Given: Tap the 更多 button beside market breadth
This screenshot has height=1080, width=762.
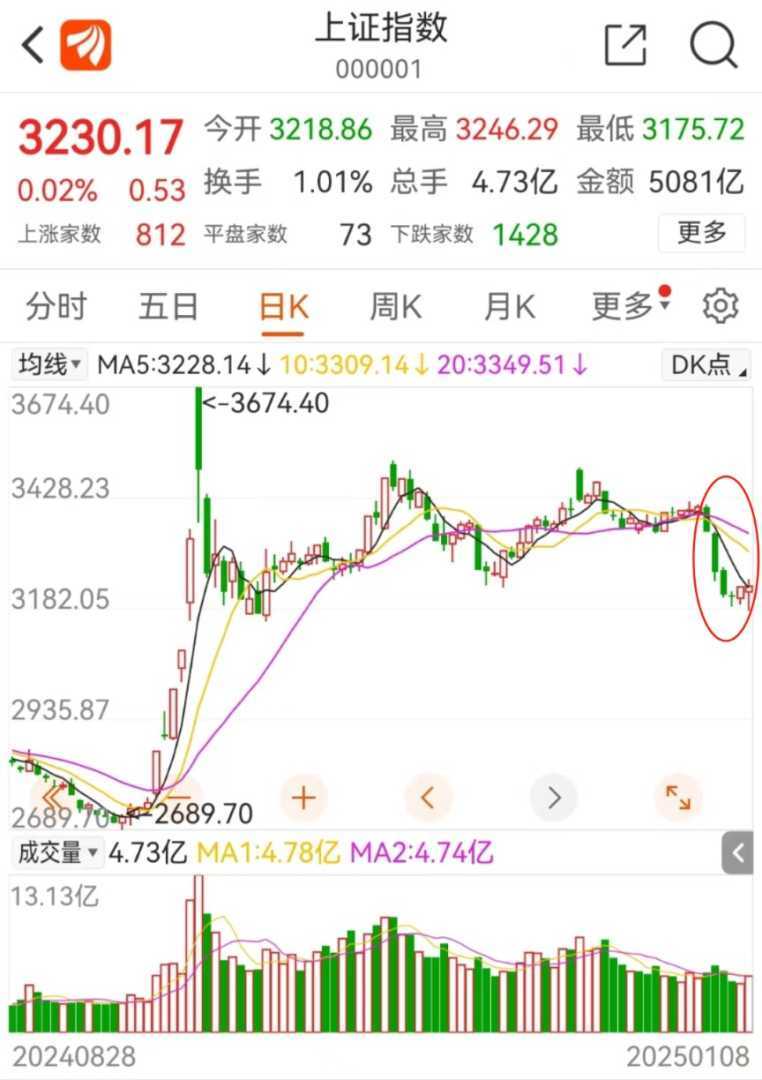Looking at the screenshot, I should point(701,233).
